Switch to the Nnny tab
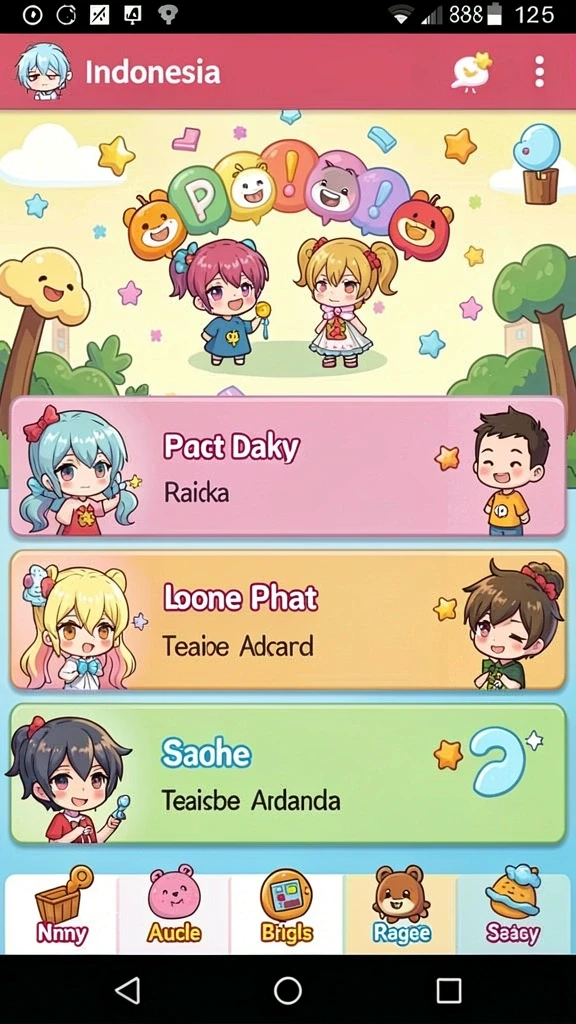Viewport: 576px width, 1024px height. [61, 913]
